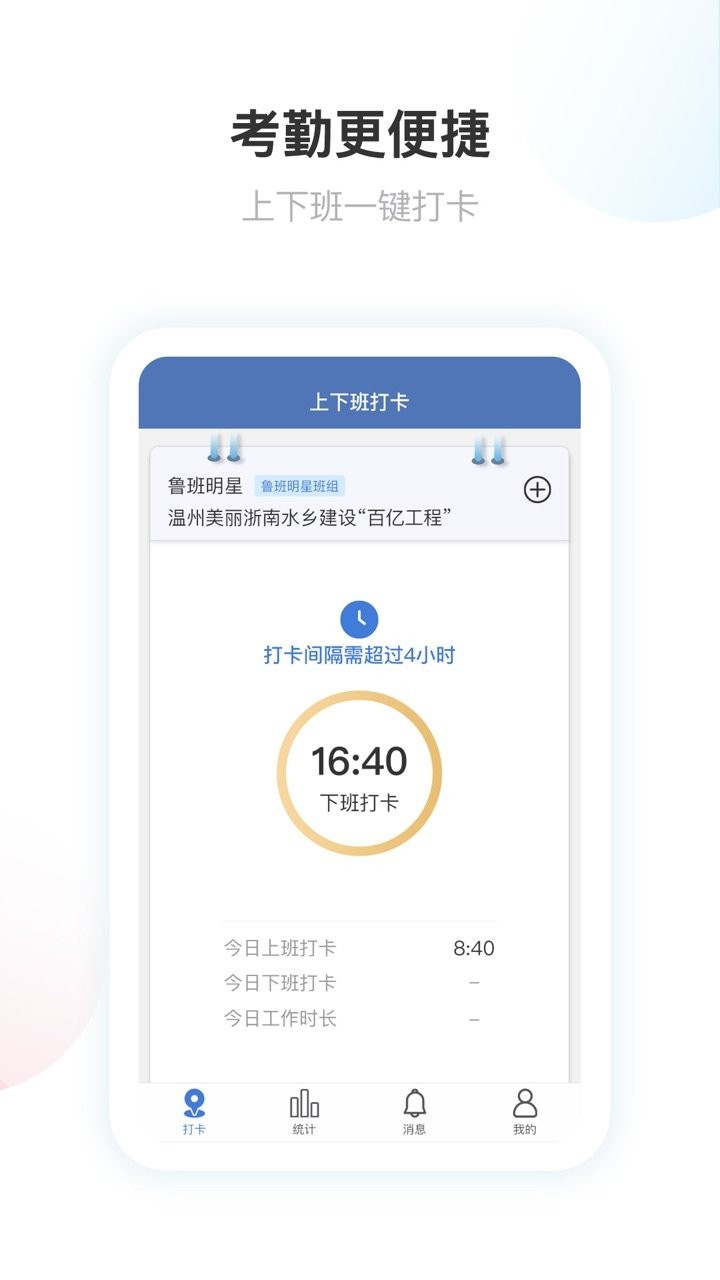The image size is (720, 1280).
Task: Tap 今日上班打卡 showing 8:40
Action: tap(360, 947)
